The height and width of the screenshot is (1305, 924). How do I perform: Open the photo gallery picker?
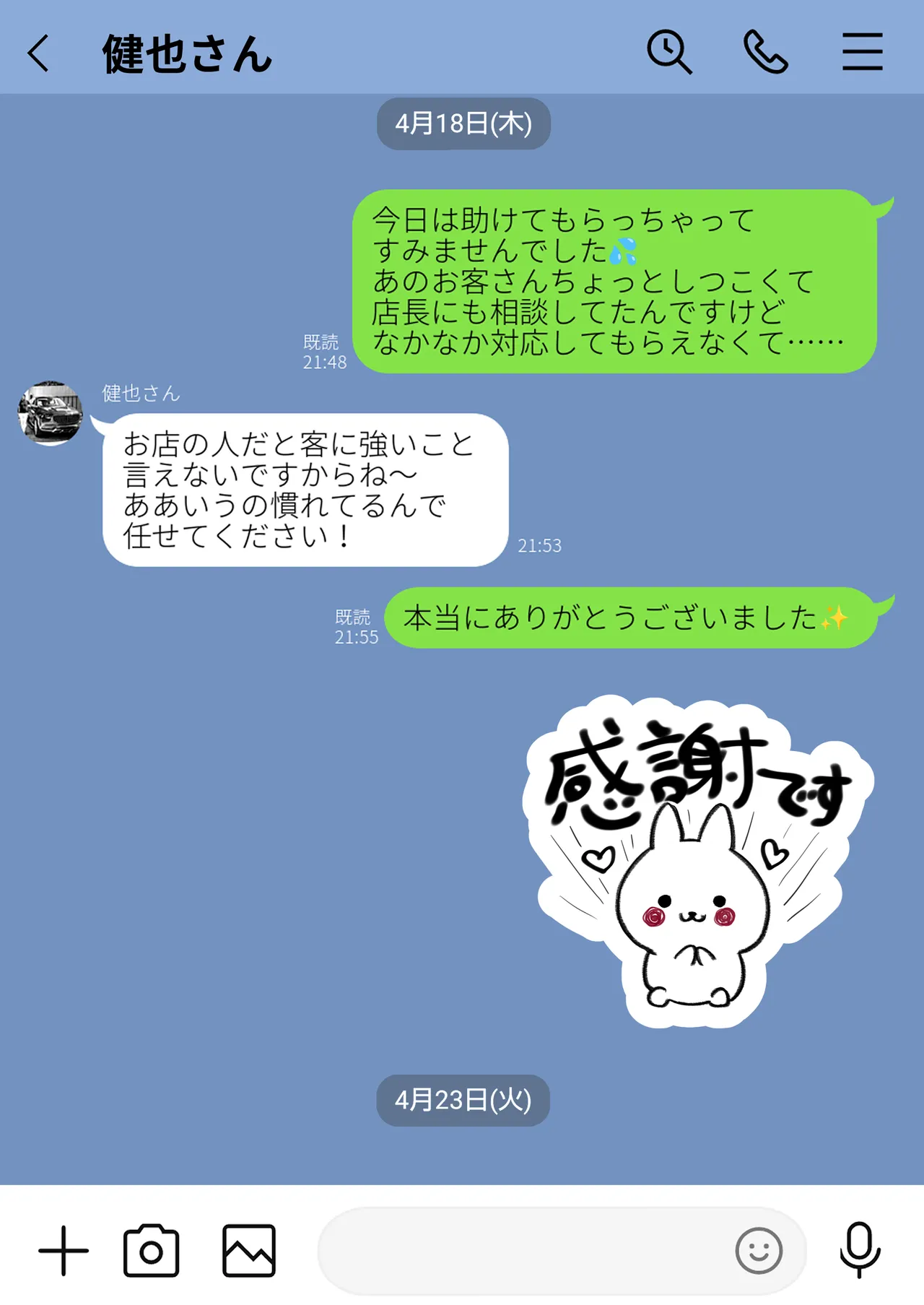pos(249,1249)
